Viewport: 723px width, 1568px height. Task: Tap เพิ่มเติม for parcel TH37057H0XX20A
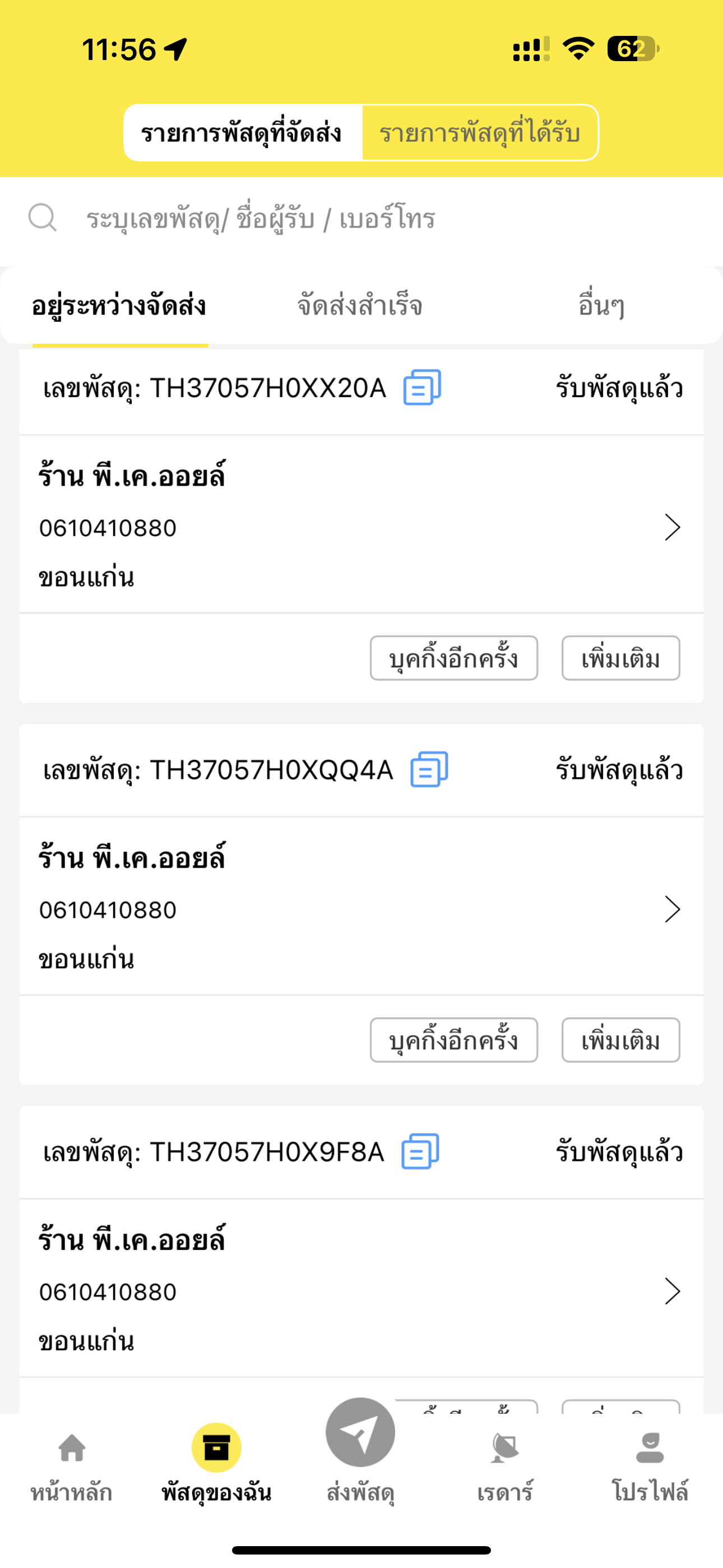[x=621, y=658]
